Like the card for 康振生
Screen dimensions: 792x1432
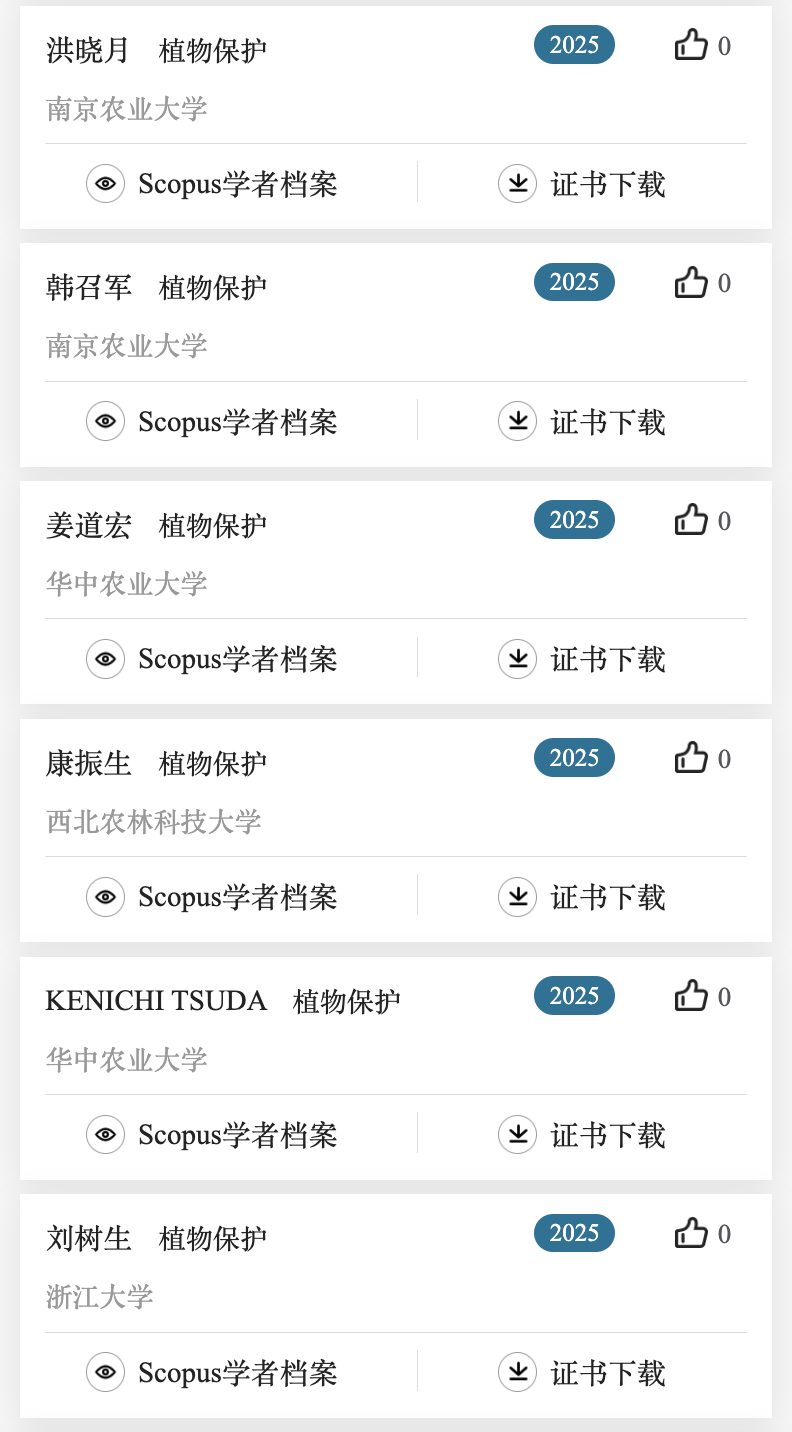[x=691, y=758]
